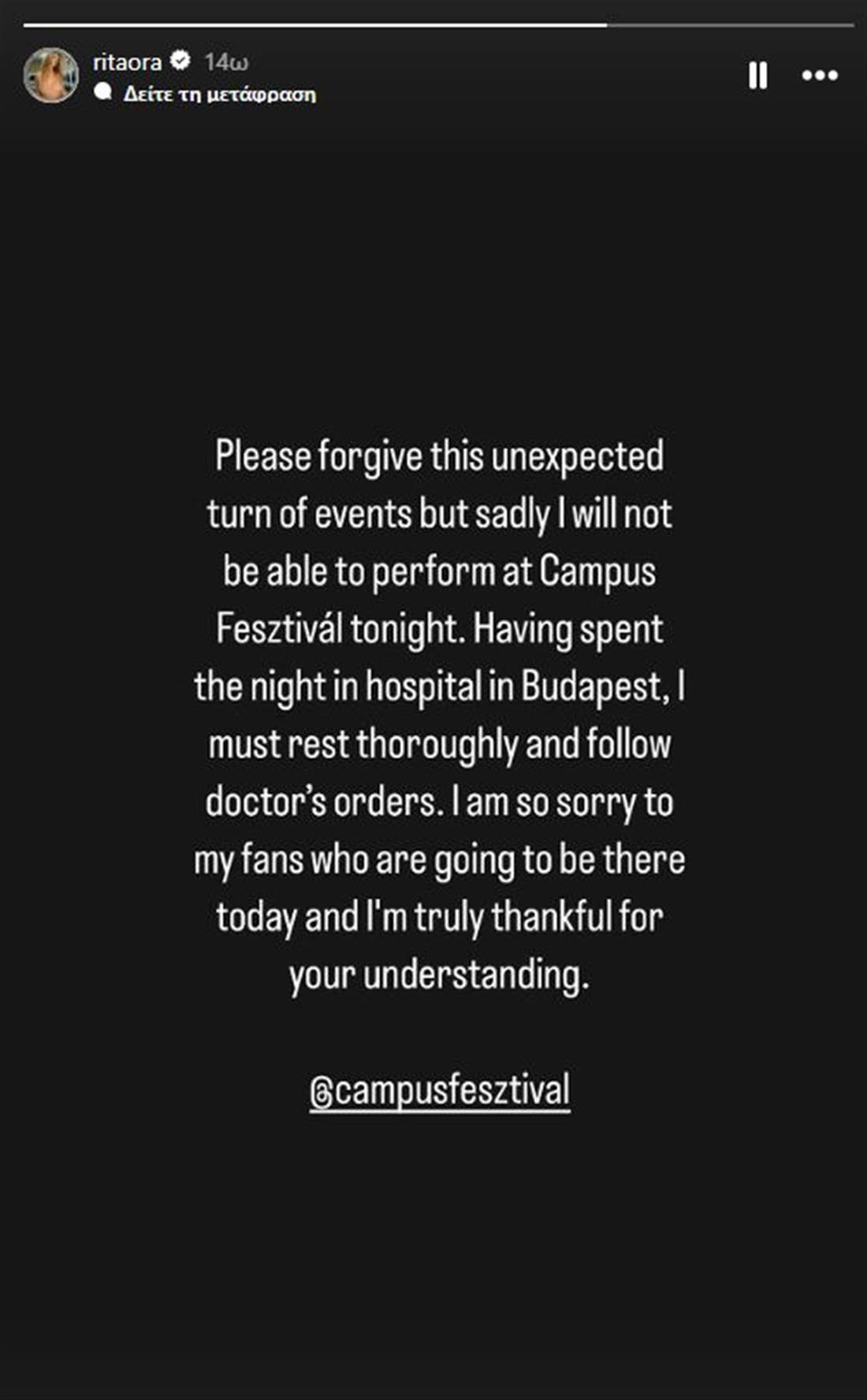Pause the story playback

757,76
